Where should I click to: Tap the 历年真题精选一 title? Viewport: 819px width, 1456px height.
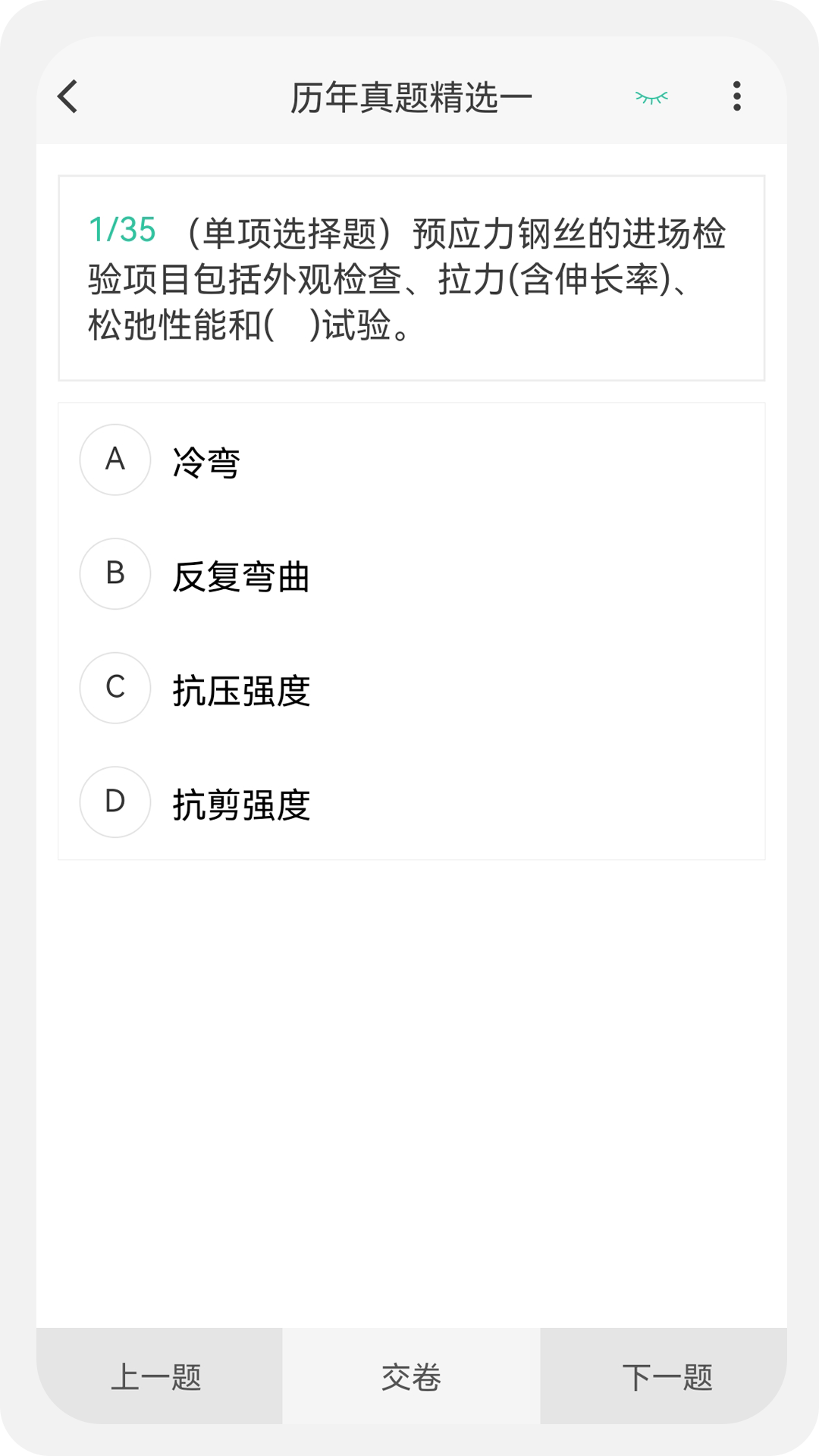[409, 96]
